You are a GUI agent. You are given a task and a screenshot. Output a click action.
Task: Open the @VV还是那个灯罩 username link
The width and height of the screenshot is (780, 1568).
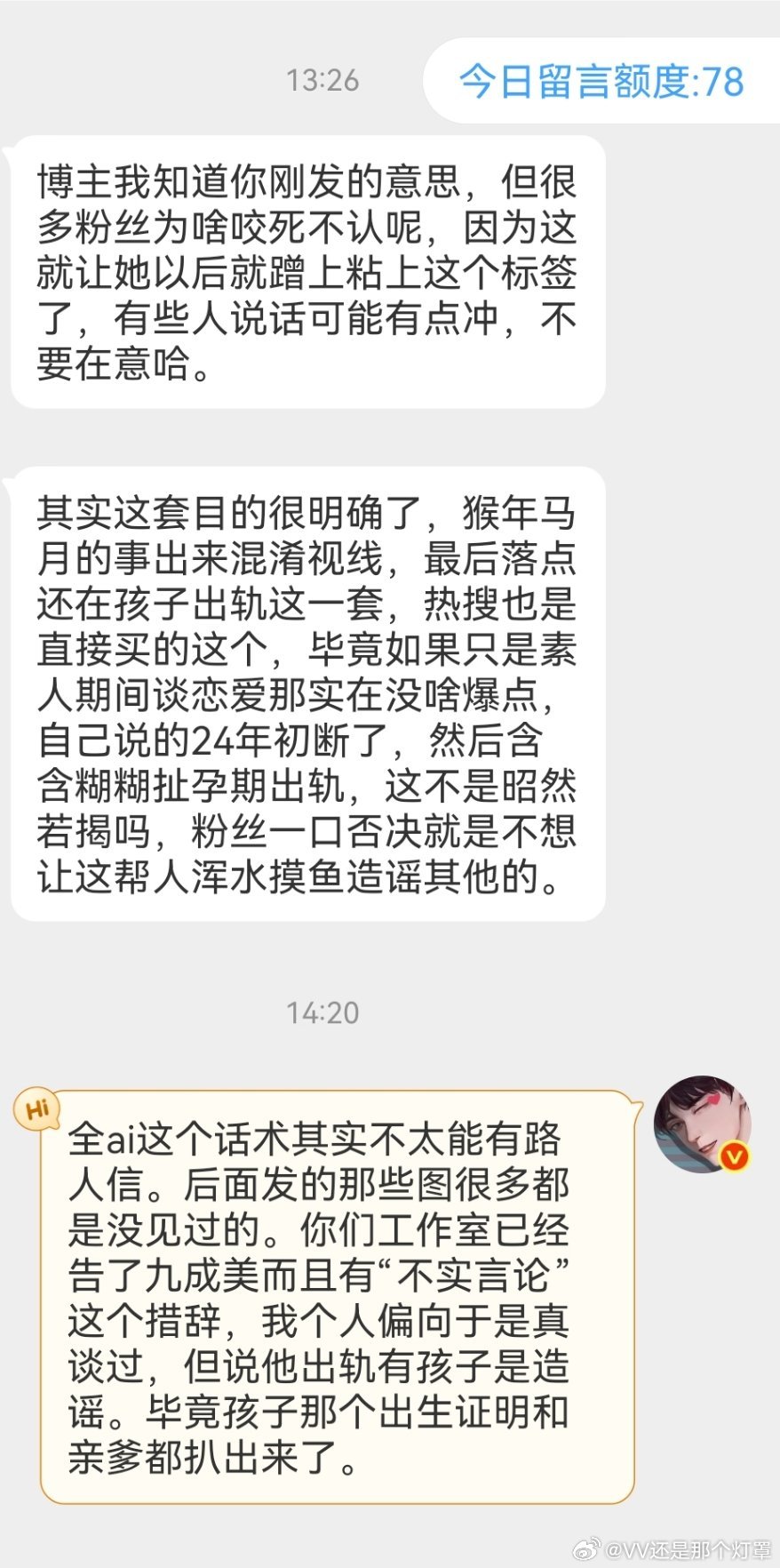[x=688, y=1547]
